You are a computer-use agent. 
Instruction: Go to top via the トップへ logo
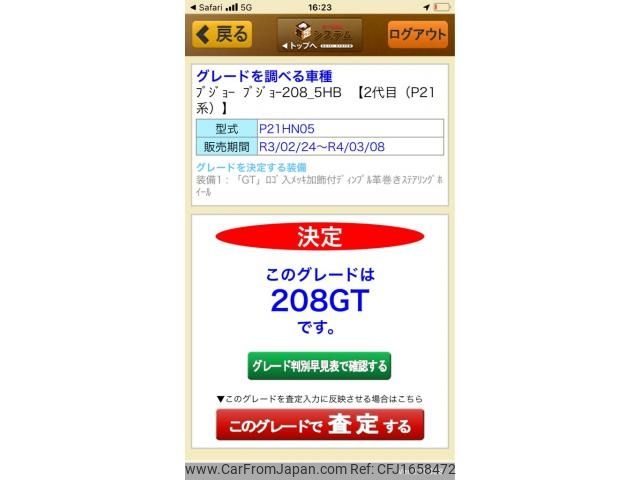point(319,35)
